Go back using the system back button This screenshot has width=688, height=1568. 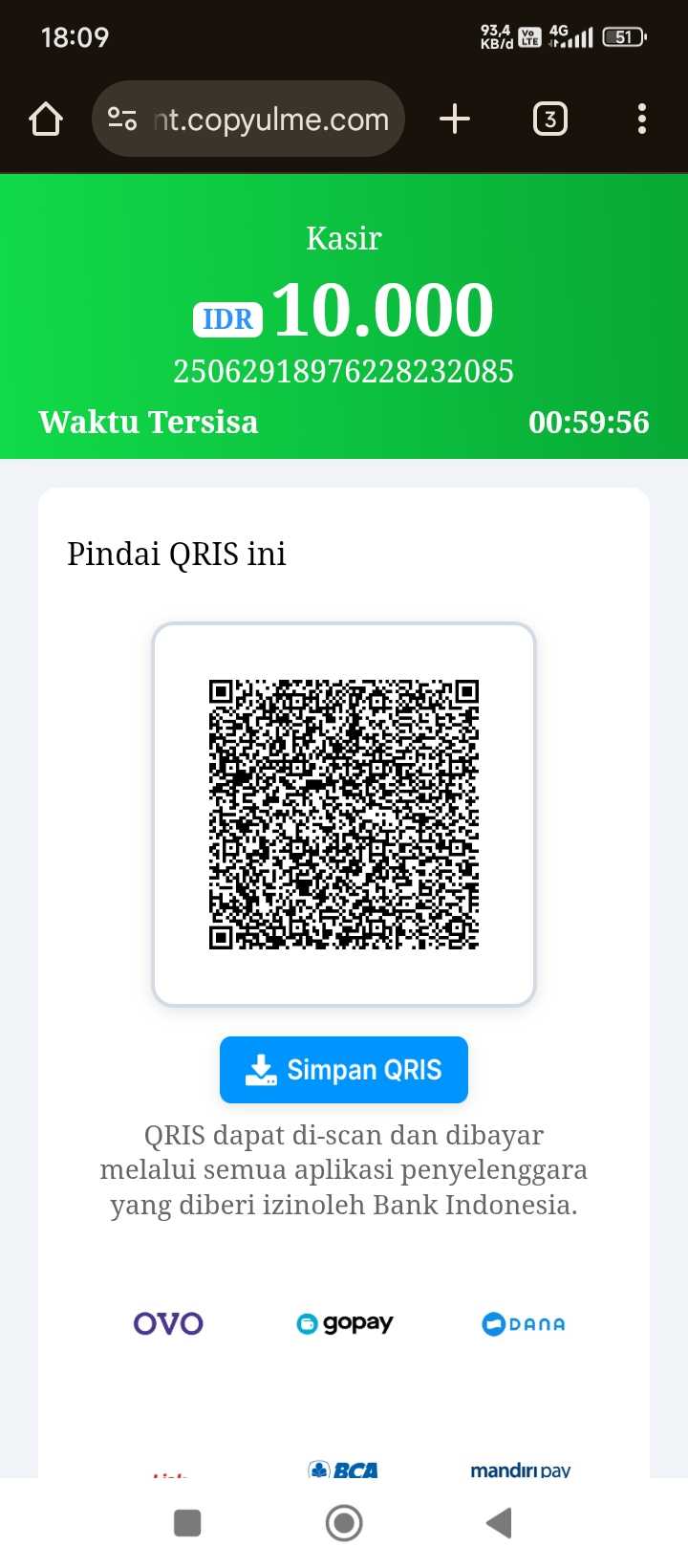pos(499,1522)
